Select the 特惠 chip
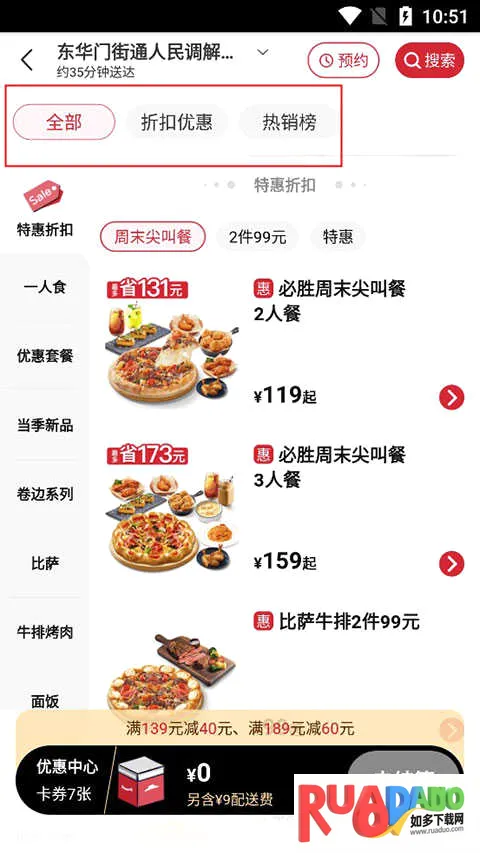Screen dimensions: 480x853 (x=337, y=237)
